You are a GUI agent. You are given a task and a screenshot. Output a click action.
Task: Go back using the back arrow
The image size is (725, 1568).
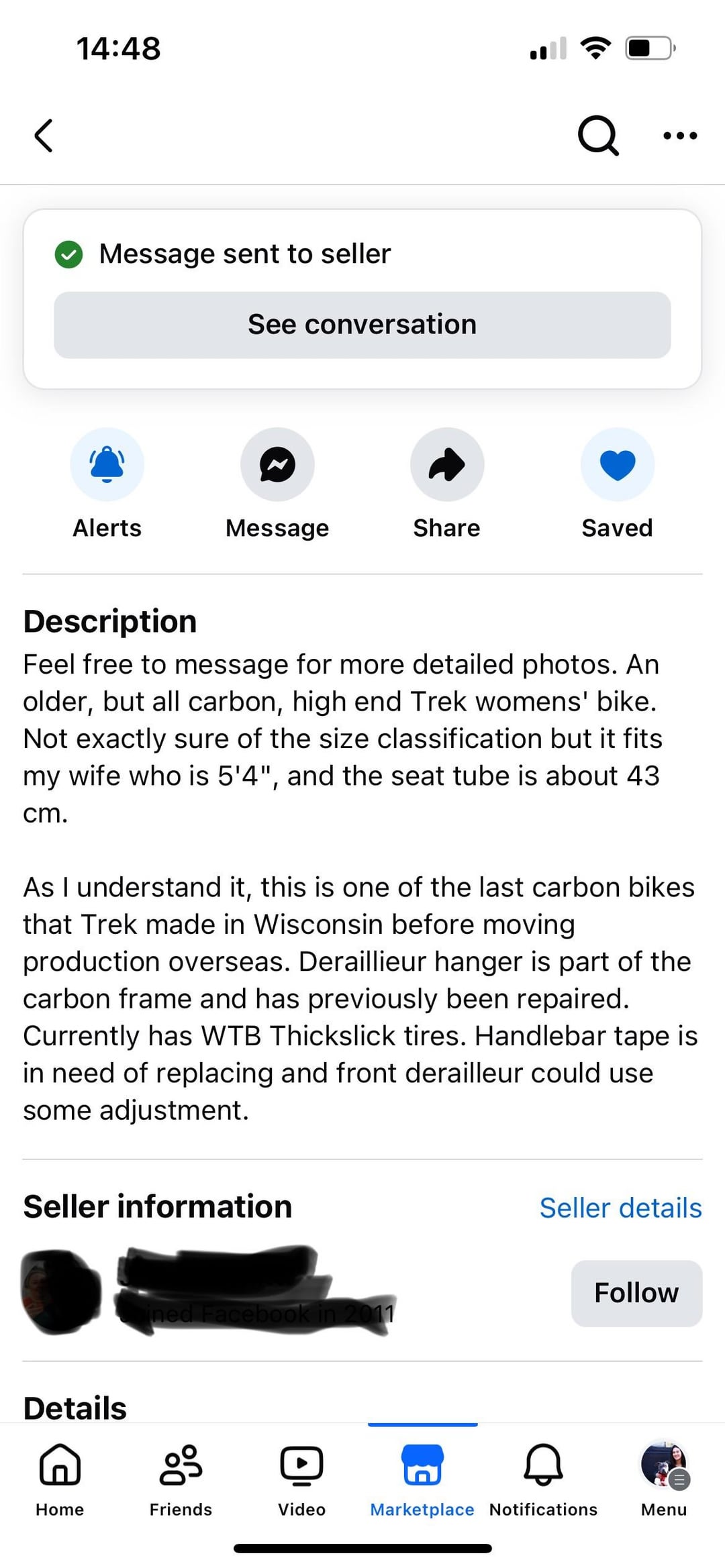click(x=44, y=136)
